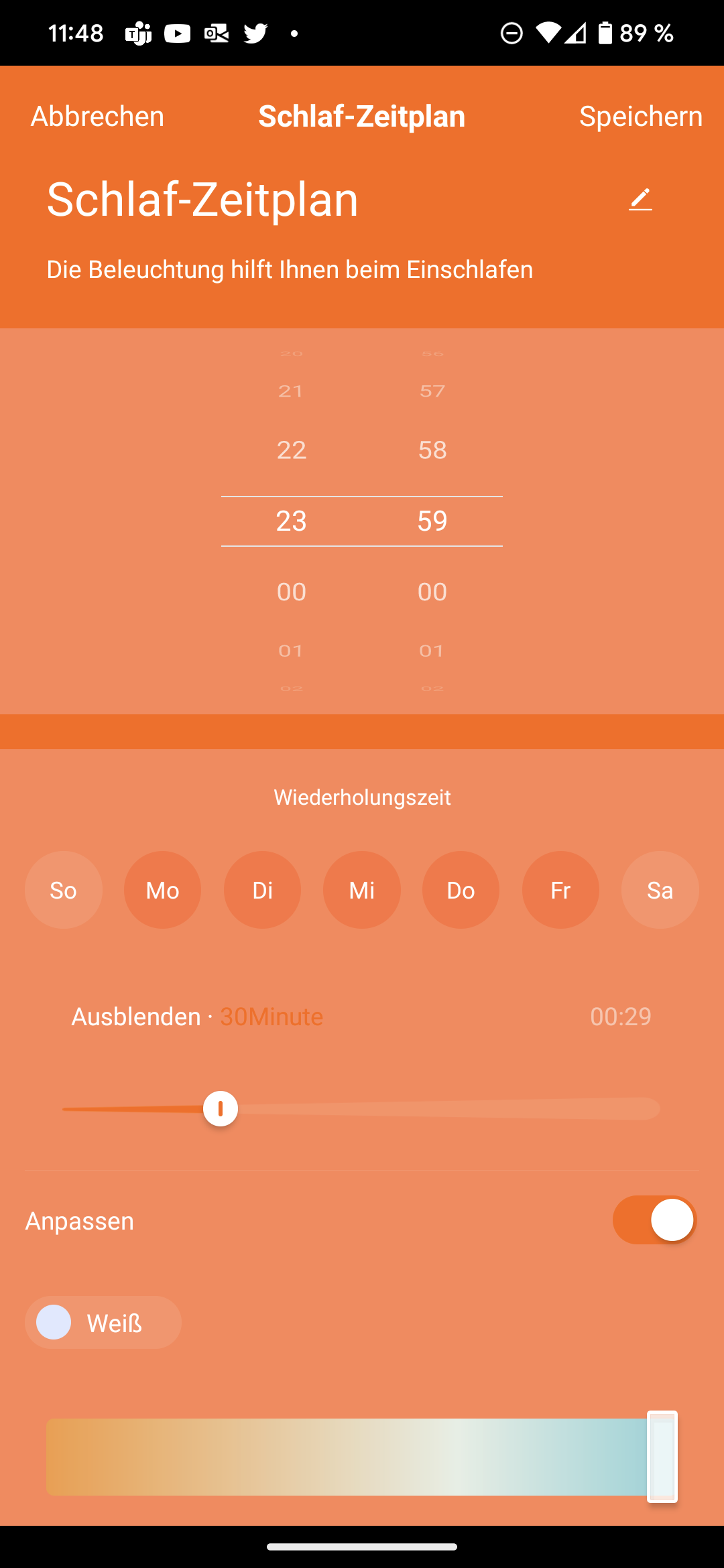Select hour 22 in the time picker
This screenshot has height=1568, width=724.
pos(292,450)
